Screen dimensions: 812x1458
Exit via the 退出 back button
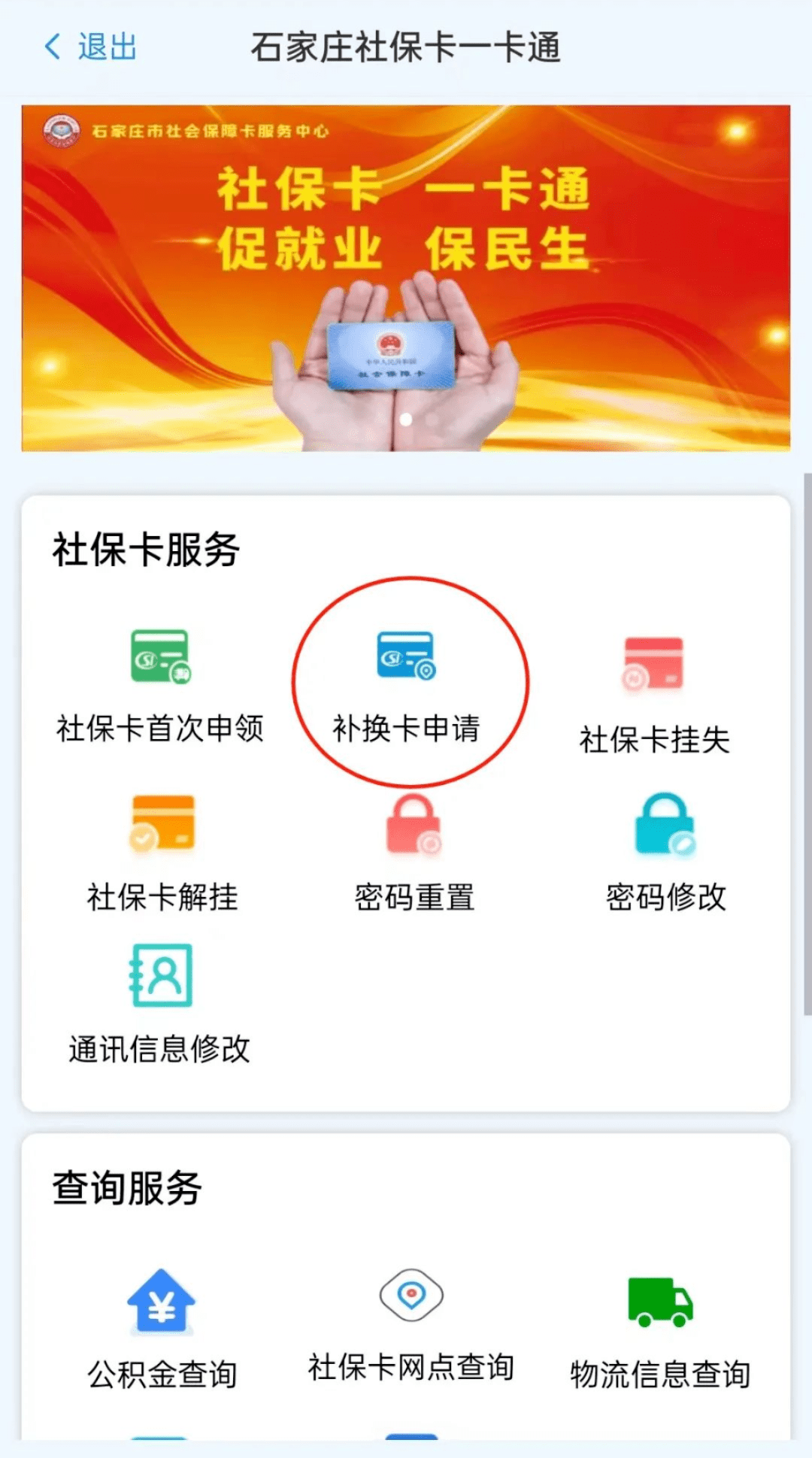[90, 47]
